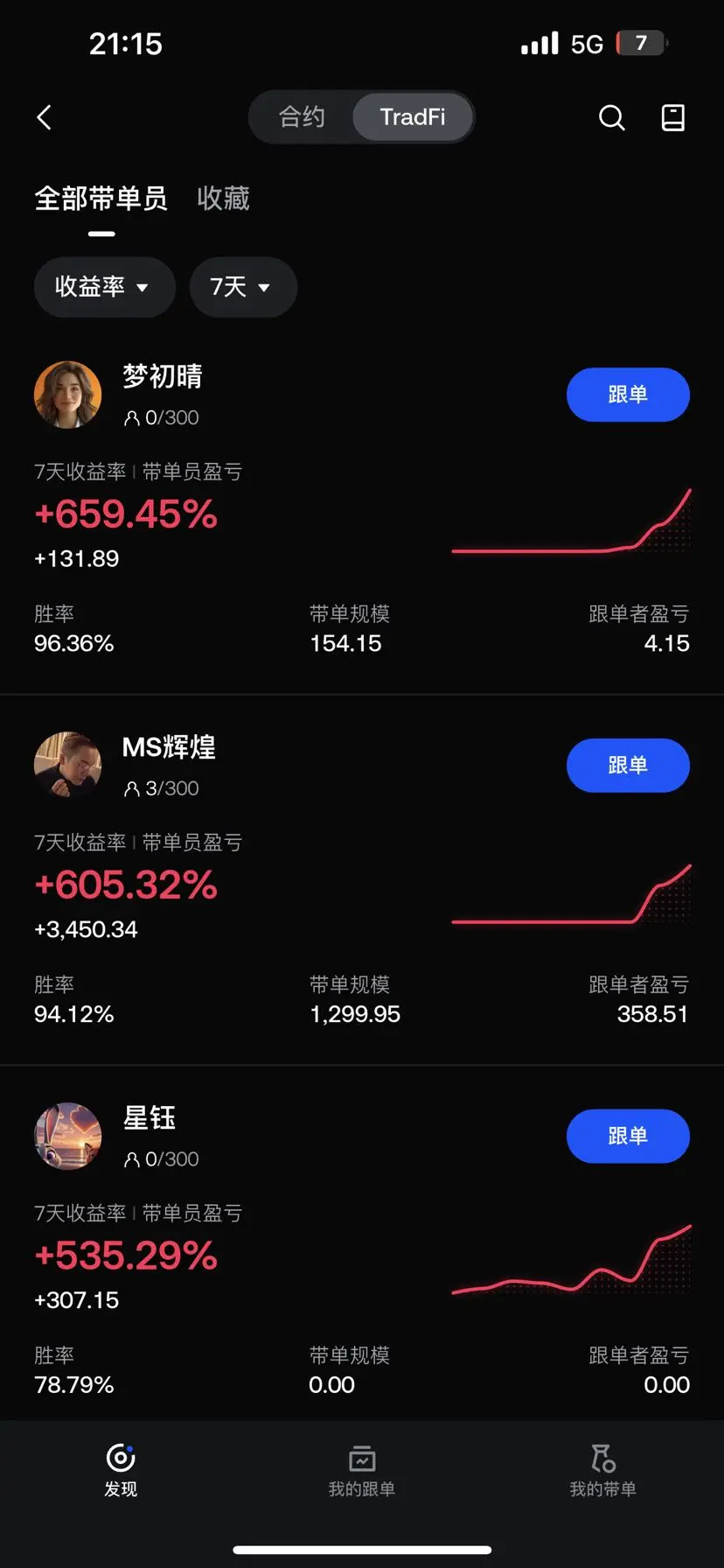Open the 我的跟单 bottom tab

(362, 1470)
